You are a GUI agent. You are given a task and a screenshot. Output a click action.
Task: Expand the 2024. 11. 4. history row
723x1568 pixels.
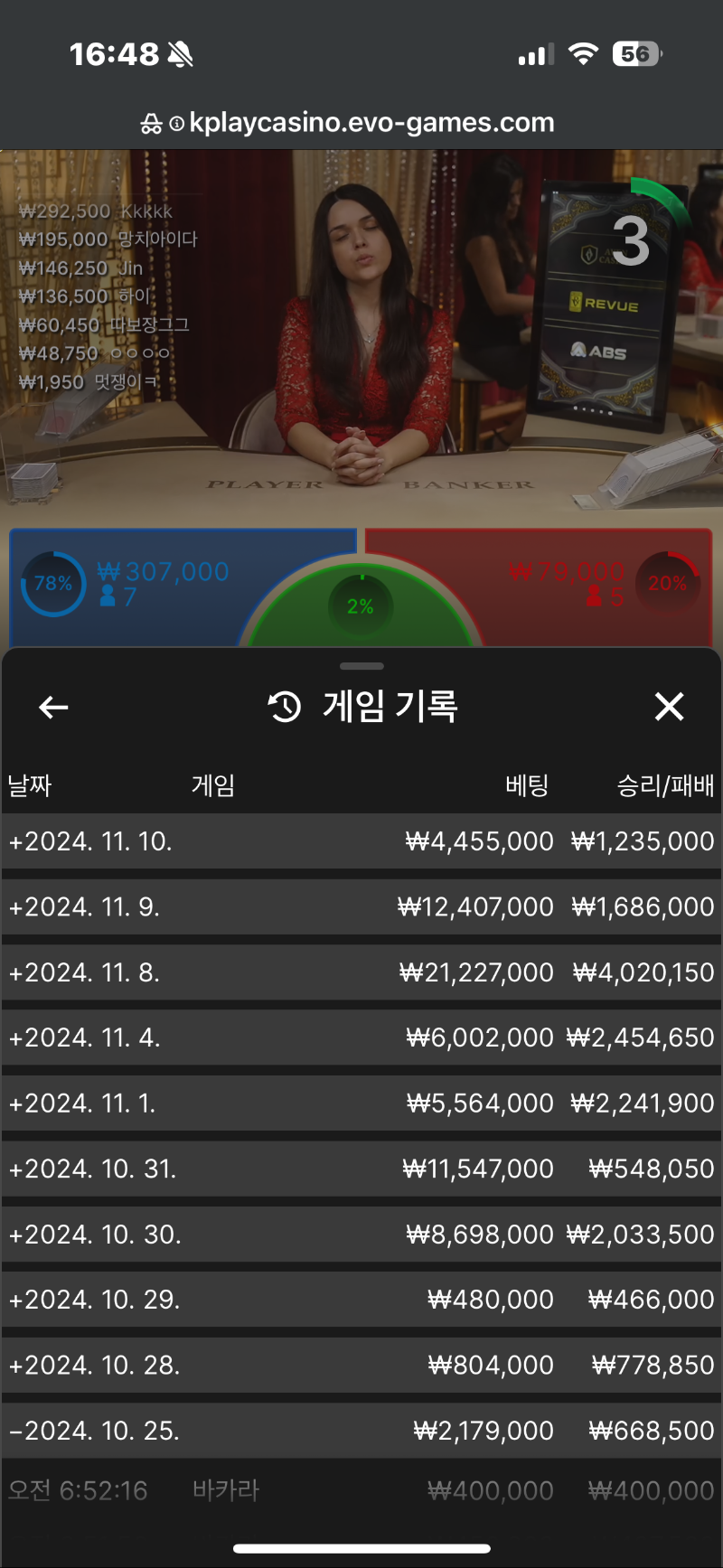[x=361, y=1038]
